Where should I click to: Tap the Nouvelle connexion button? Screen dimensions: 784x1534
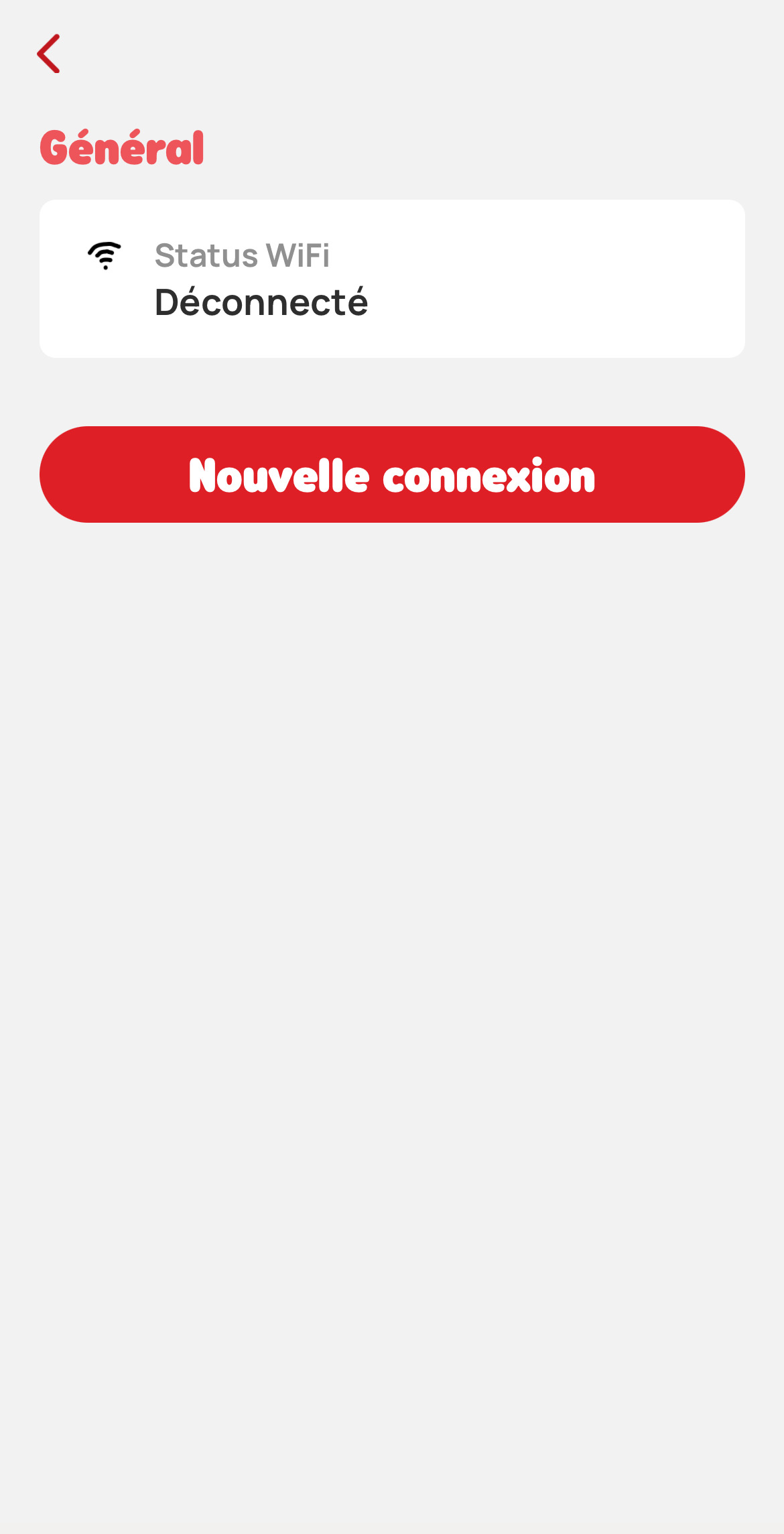(x=392, y=474)
